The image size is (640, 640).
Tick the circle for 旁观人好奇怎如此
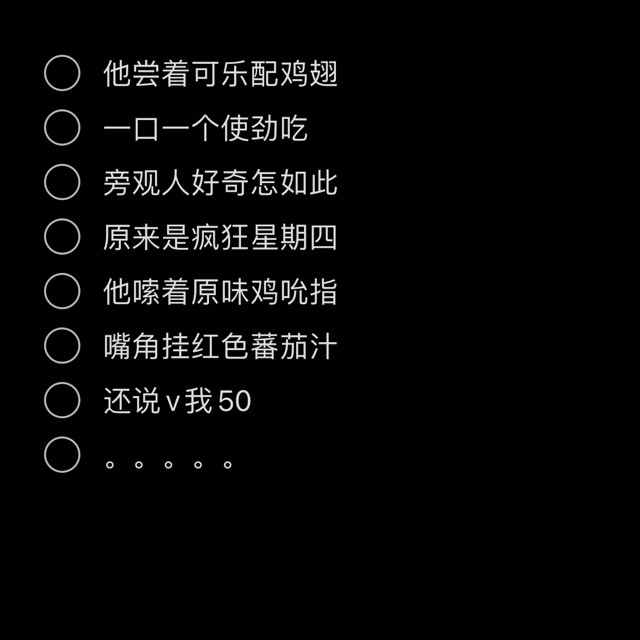click(62, 183)
